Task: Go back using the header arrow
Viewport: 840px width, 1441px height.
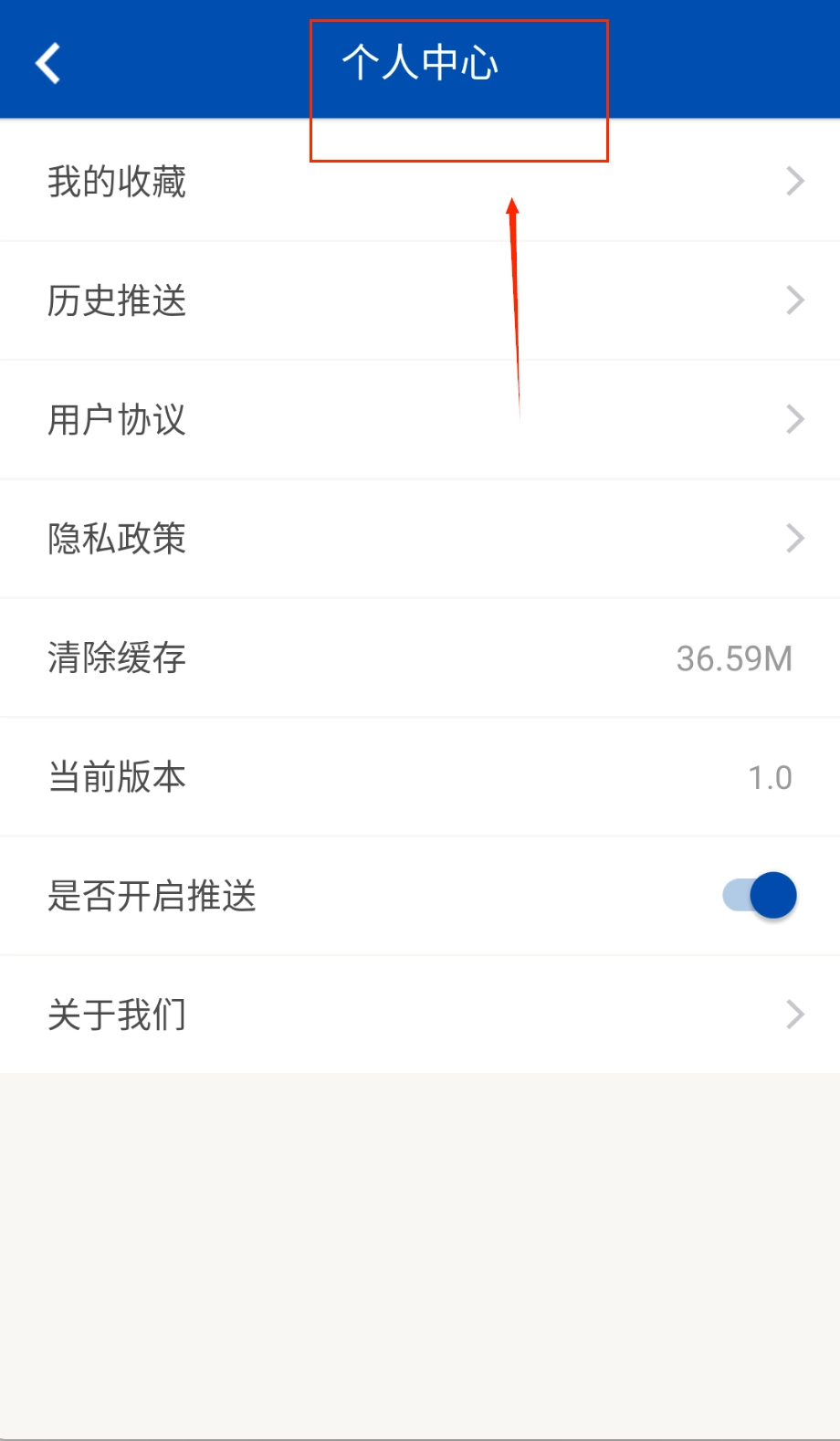Action: coord(47,63)
